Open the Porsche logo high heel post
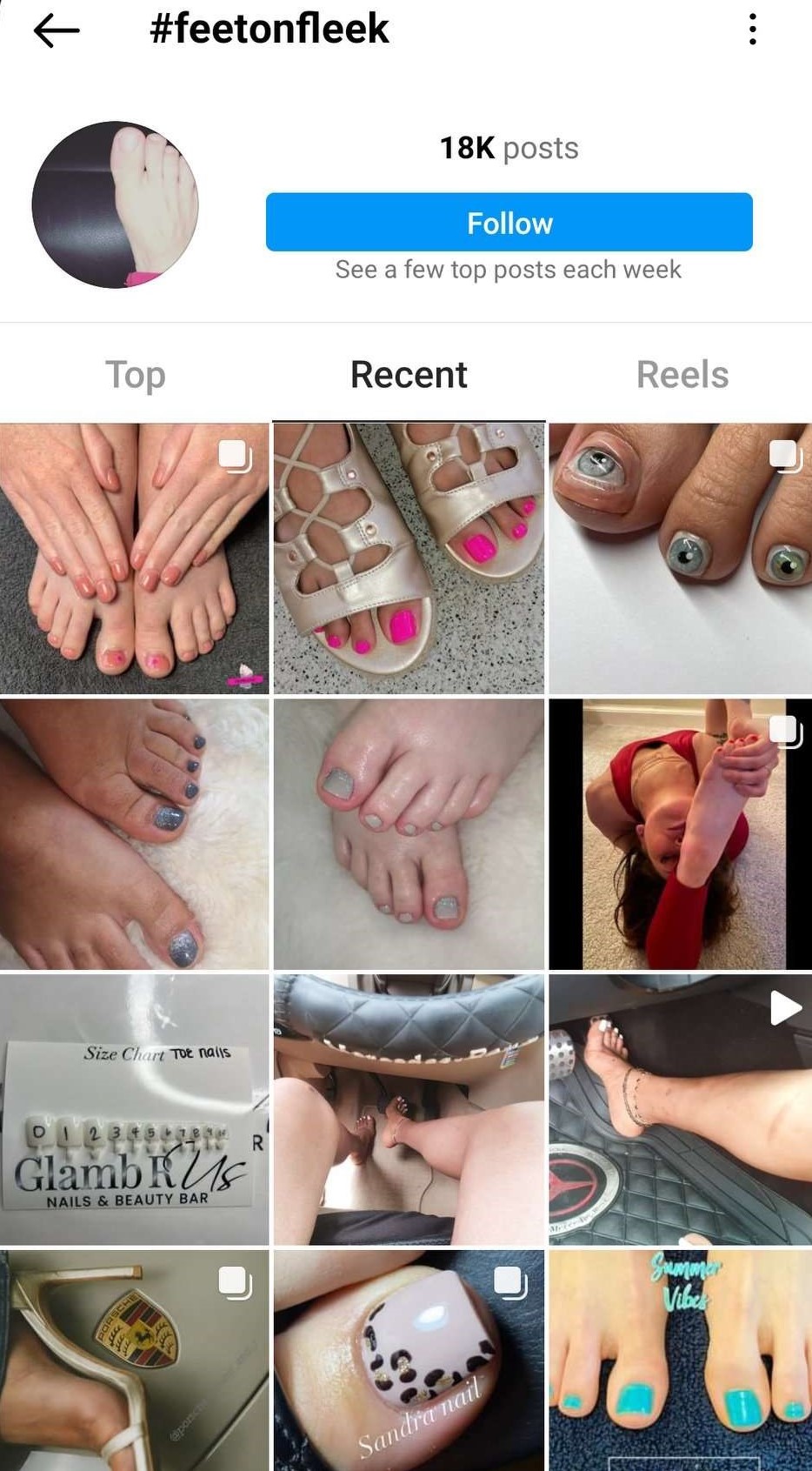The width and height of the screenshot is (812, 1471). point(135,1361)
